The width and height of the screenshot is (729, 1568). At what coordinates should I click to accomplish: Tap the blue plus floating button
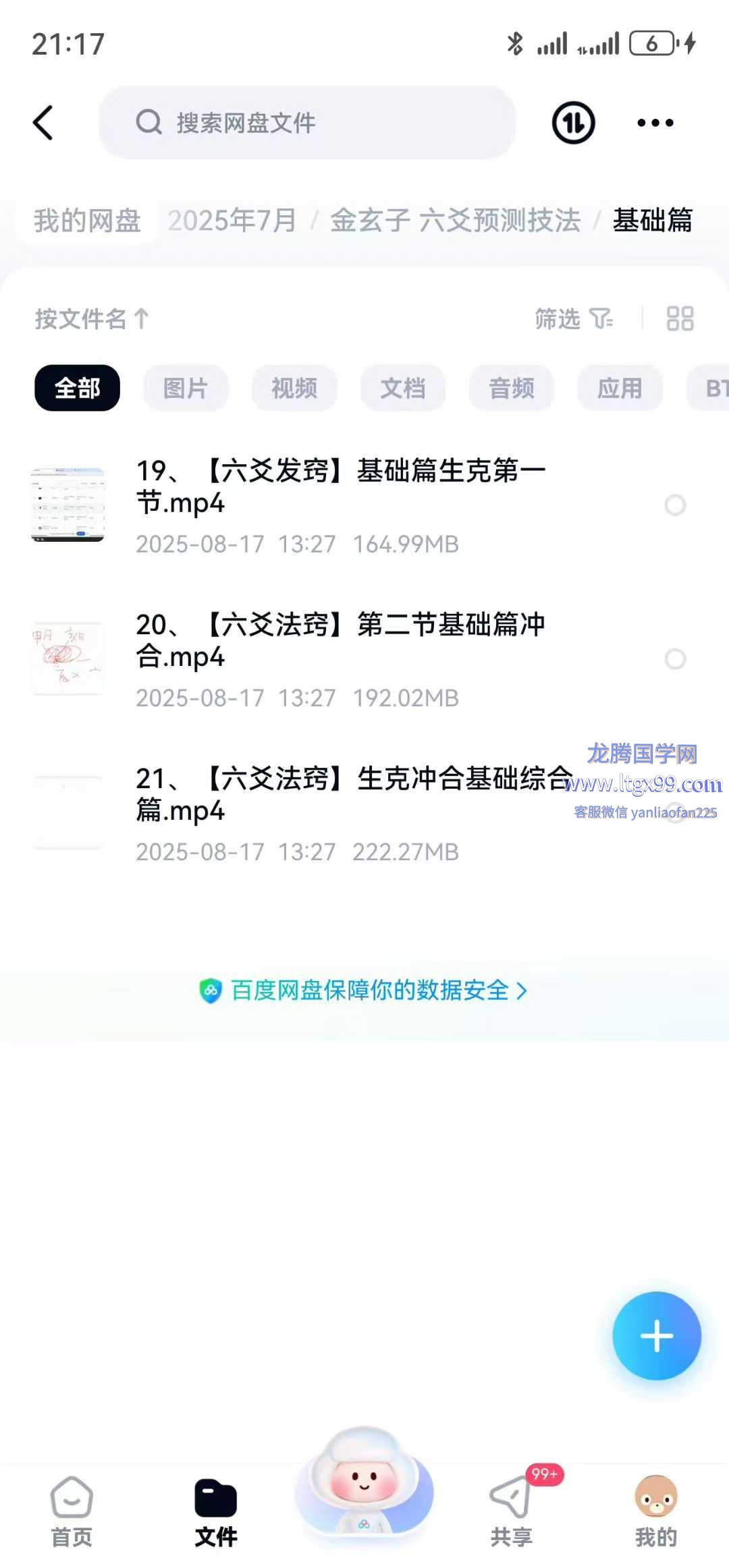pyautogui.click(x=656, y=1336)
